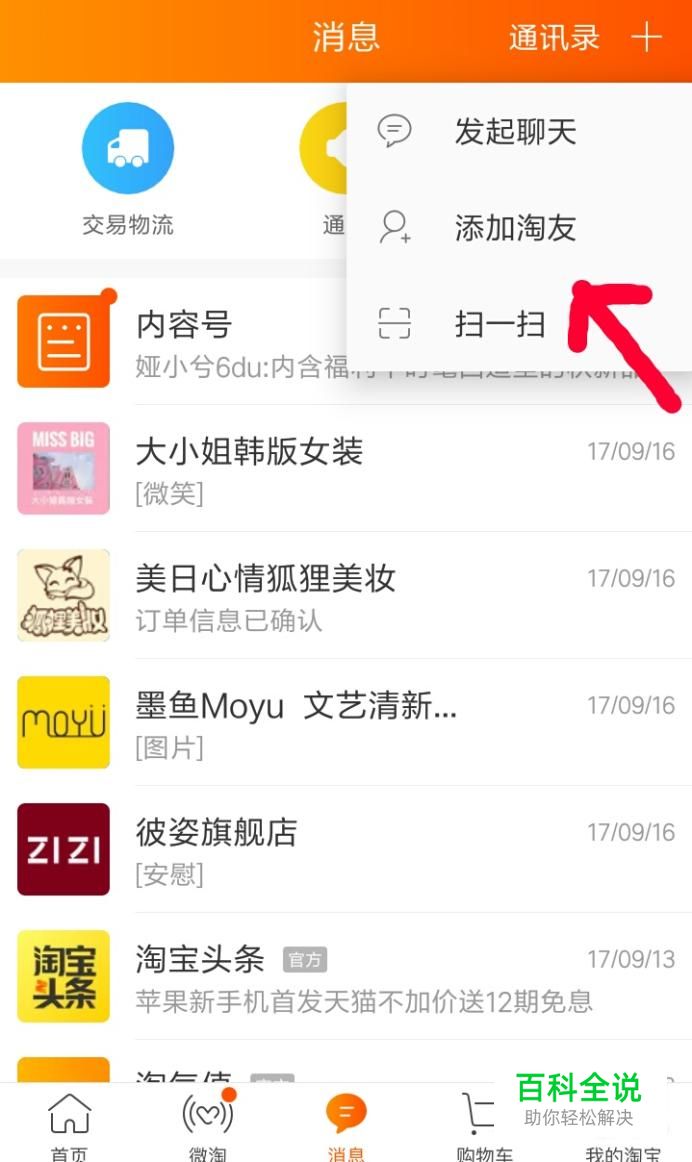
Task: Open 购物车 shopping cart tab
Action: [x=484, y=1125]
